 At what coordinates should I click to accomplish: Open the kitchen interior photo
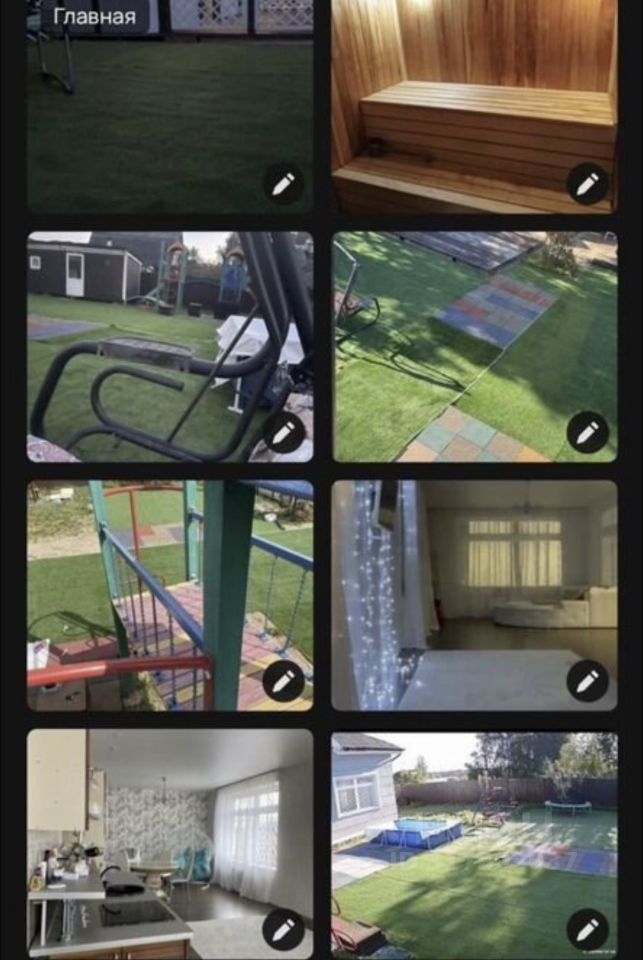coord(150,830)
